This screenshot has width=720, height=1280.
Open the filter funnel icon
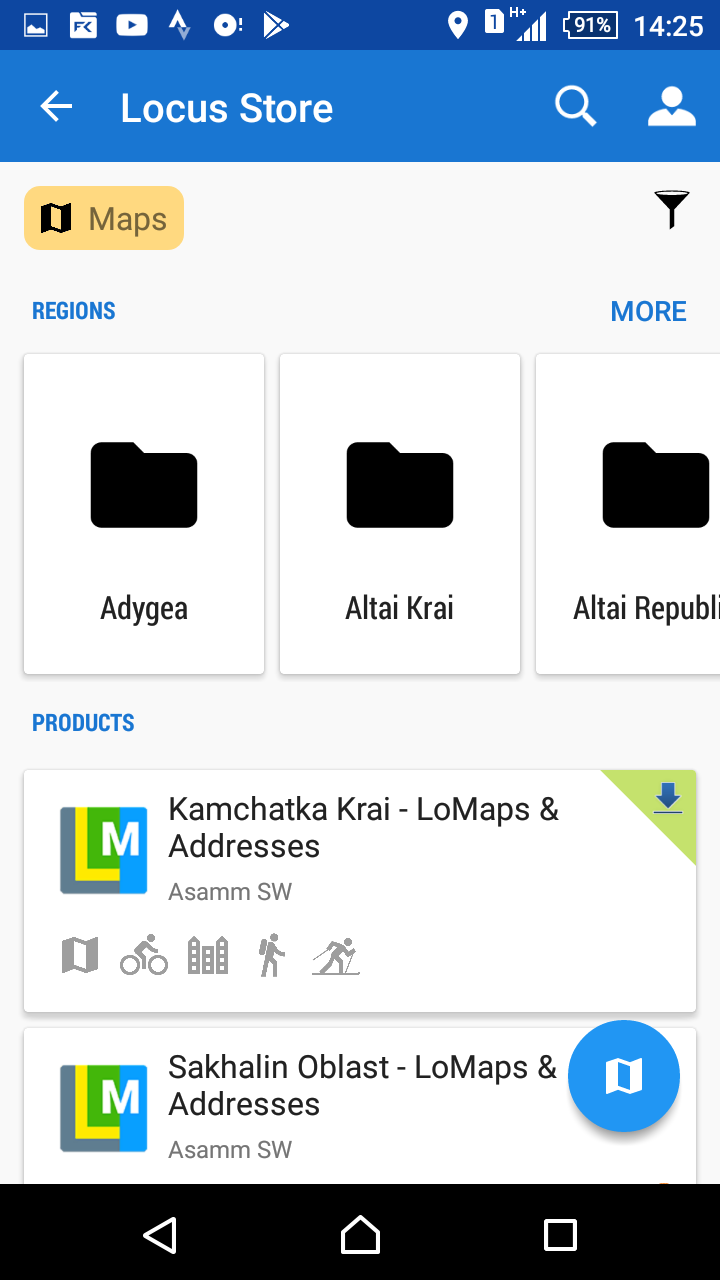(672, 209)
